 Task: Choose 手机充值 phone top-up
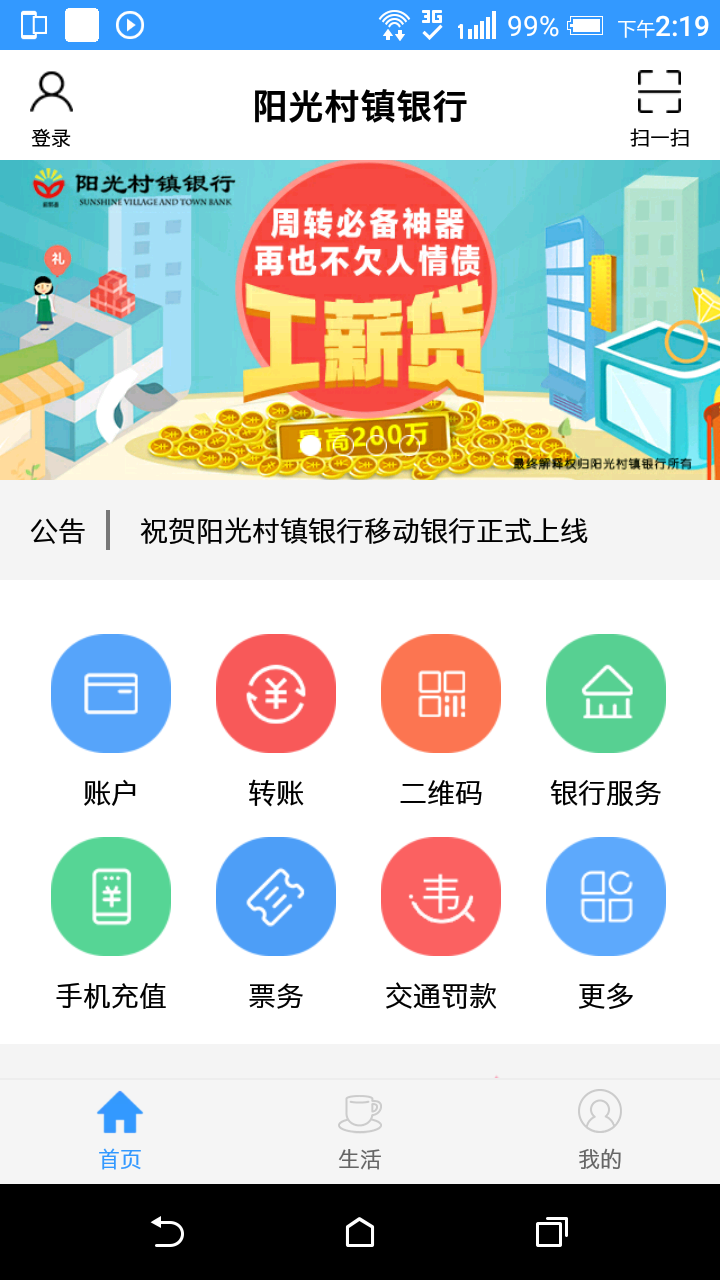[x=111, y=897]
